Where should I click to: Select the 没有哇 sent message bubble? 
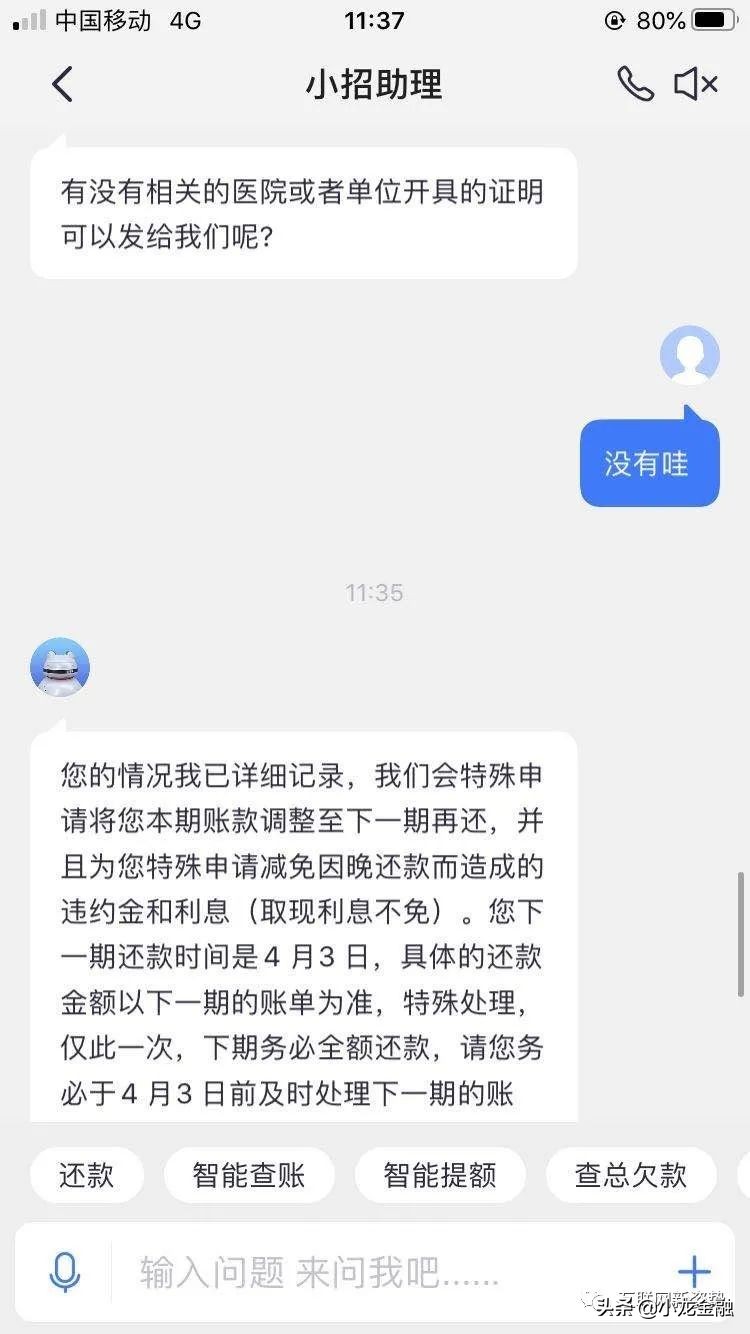coord(649,463)
